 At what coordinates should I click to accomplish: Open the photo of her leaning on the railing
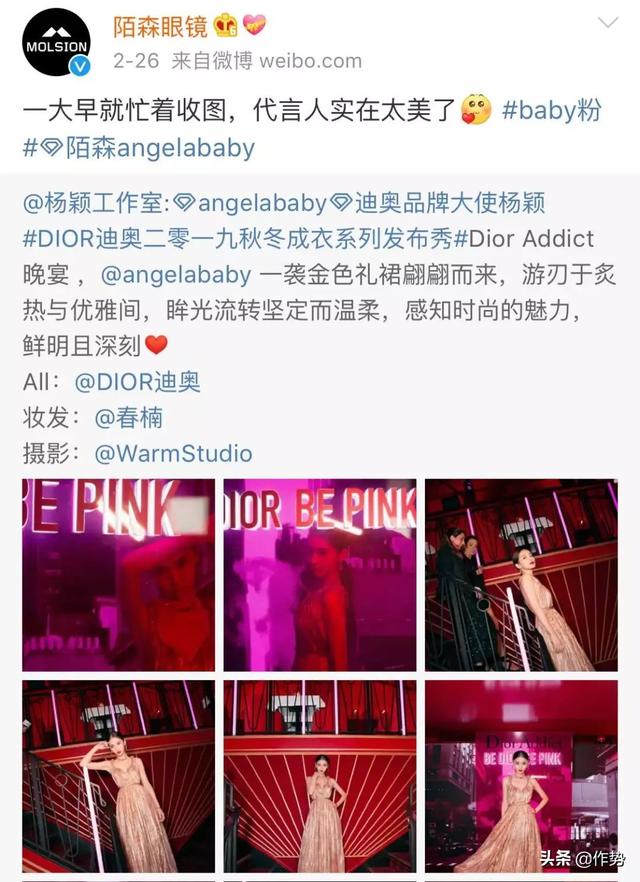click(118, 776)
